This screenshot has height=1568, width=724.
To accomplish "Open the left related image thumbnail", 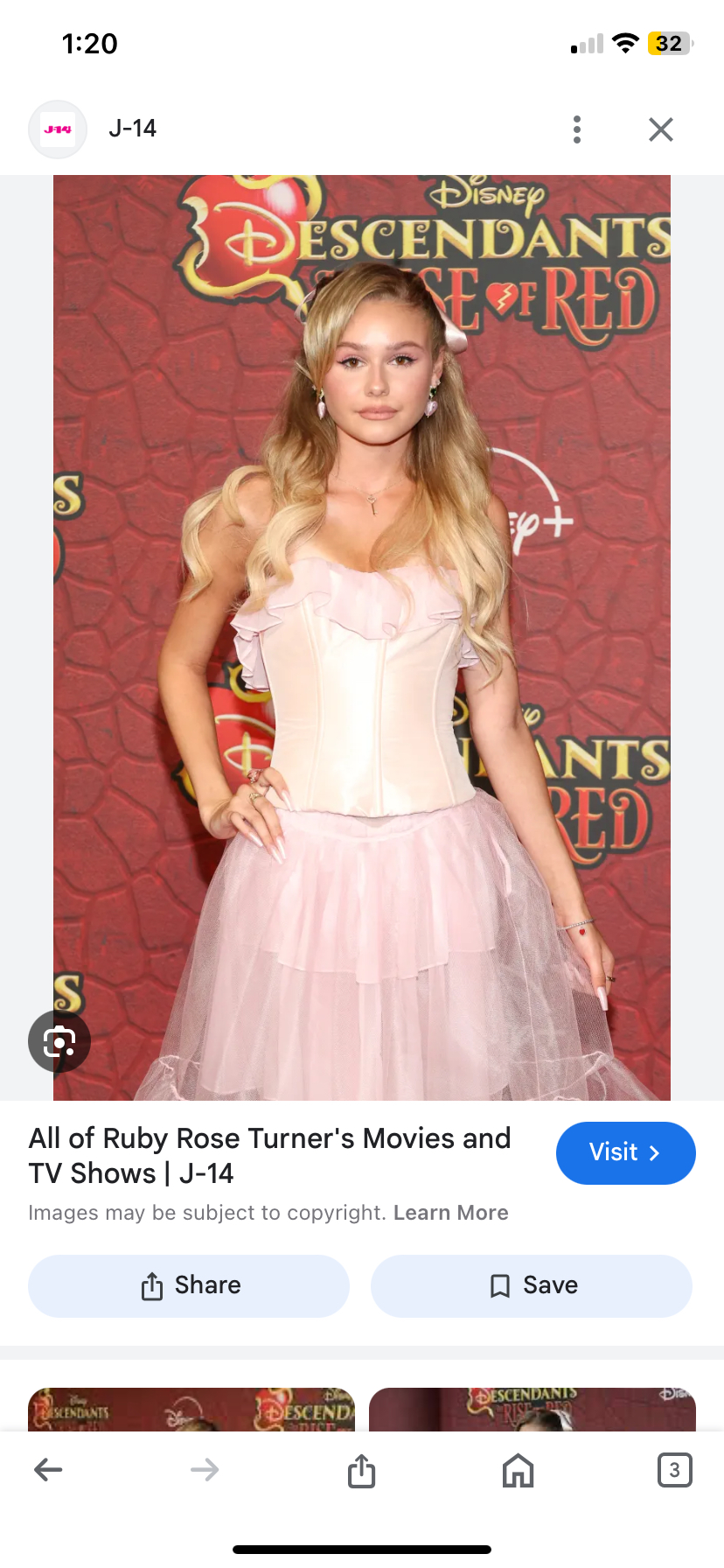I will point(191,1409).
